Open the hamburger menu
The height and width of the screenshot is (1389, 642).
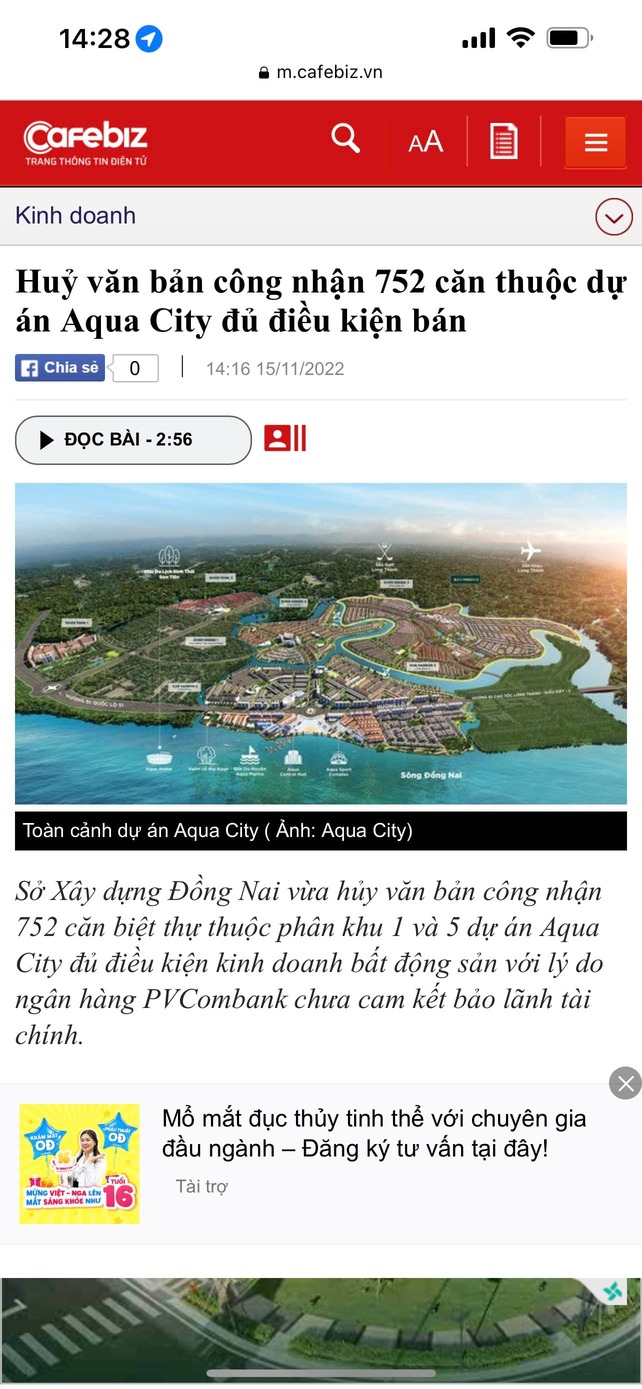tap(596, 142)
